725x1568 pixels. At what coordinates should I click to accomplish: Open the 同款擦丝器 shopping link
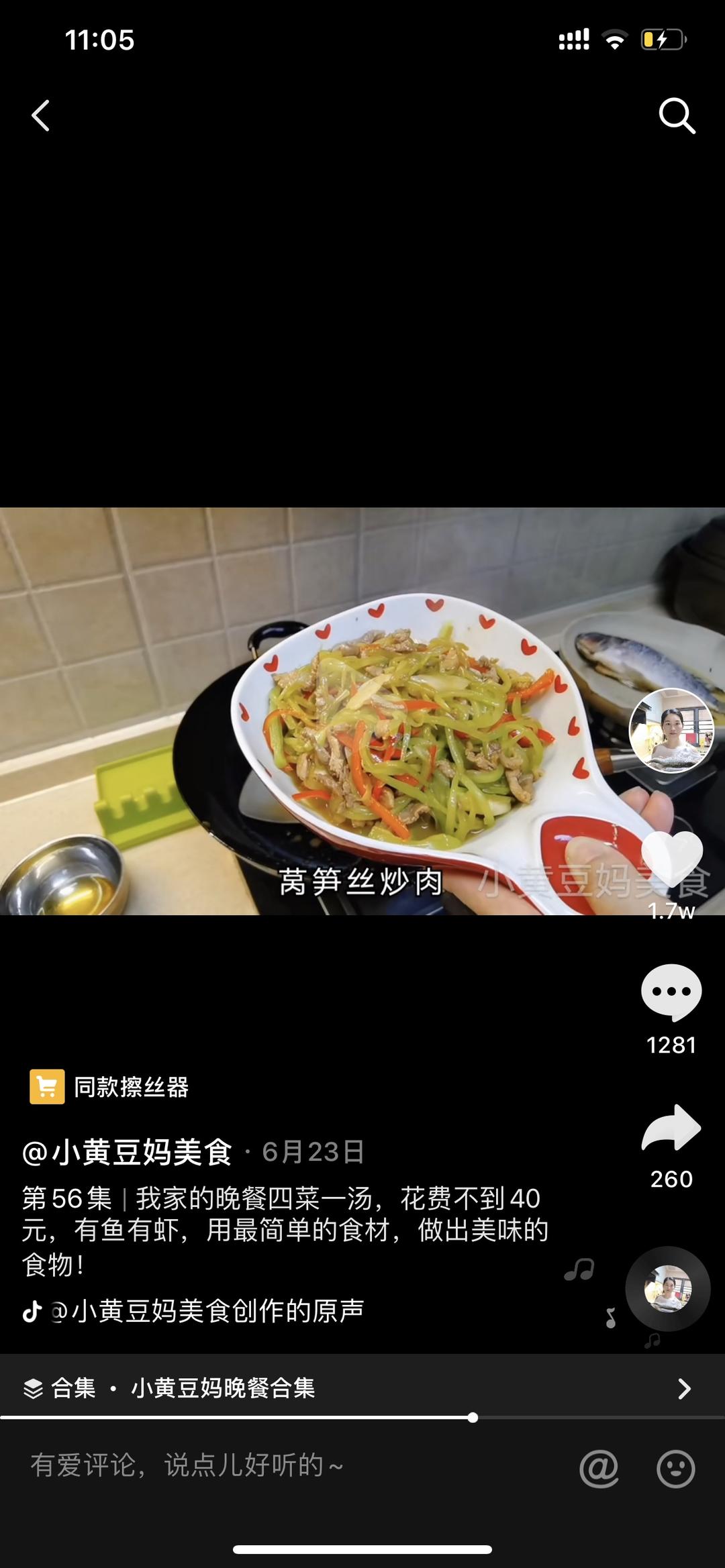pos(111,1087)
